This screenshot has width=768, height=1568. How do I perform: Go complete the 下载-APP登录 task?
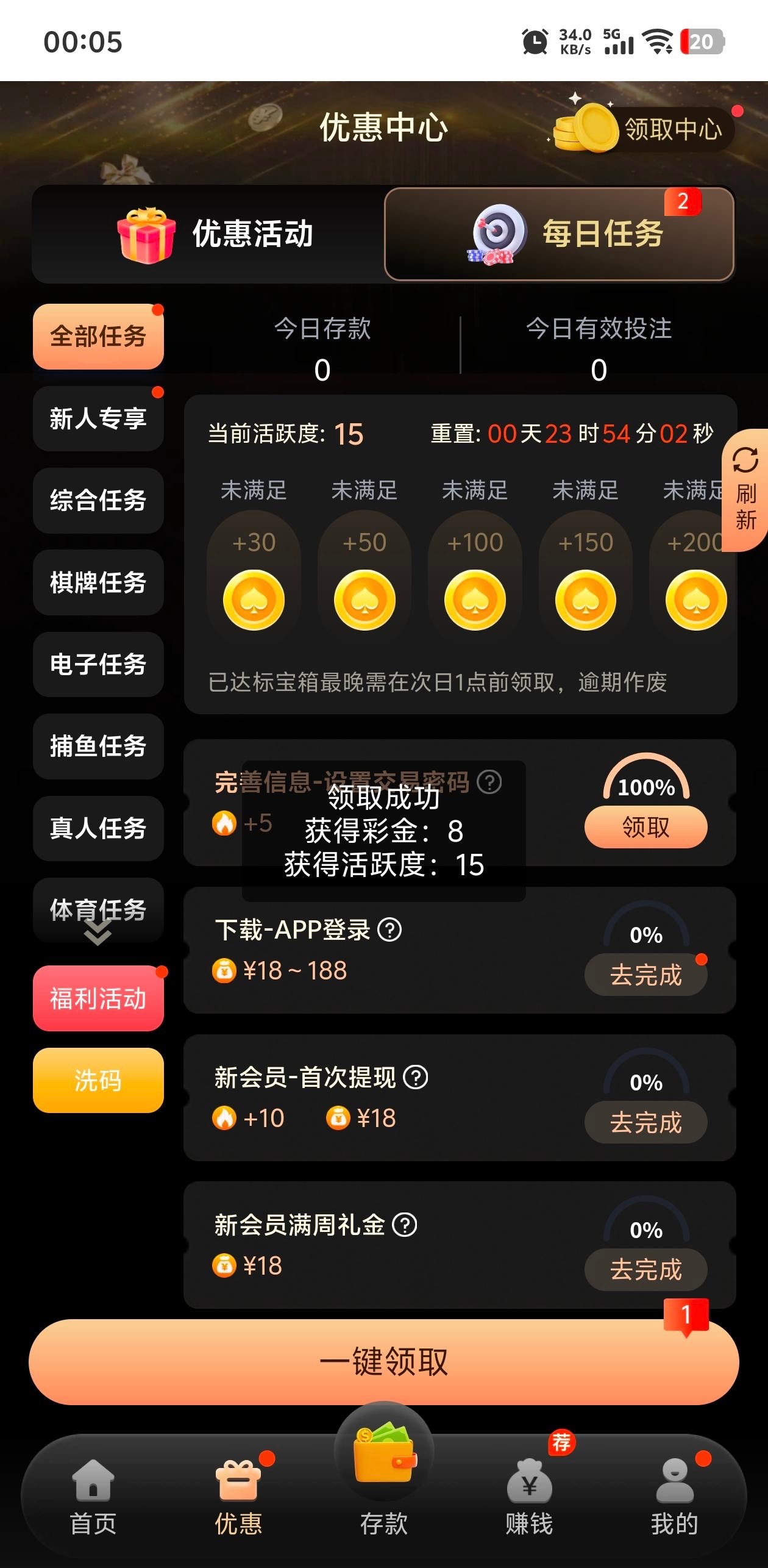[x=645, y=975]
